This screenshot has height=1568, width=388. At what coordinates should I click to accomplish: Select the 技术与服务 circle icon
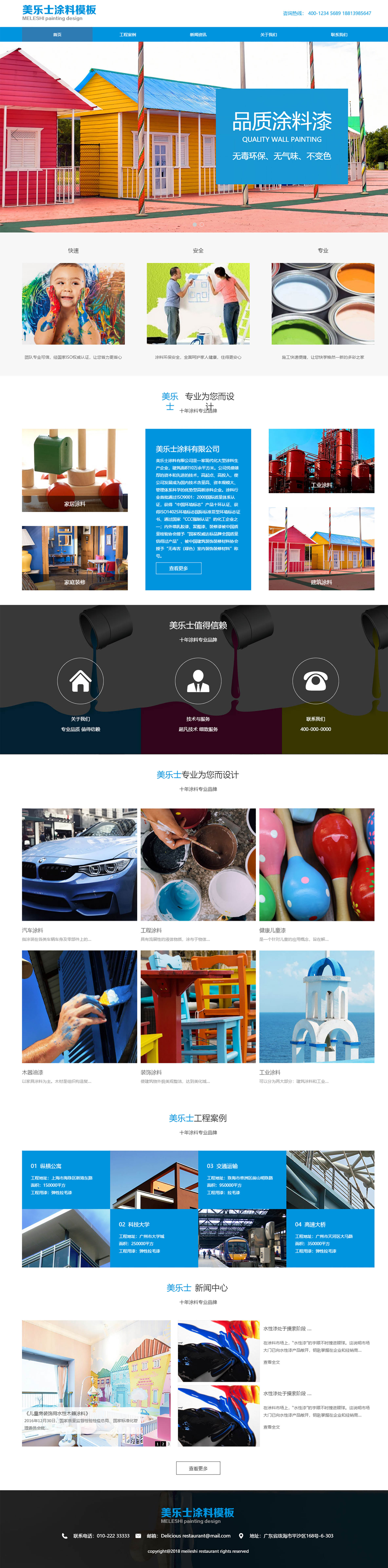coord(198,681)
